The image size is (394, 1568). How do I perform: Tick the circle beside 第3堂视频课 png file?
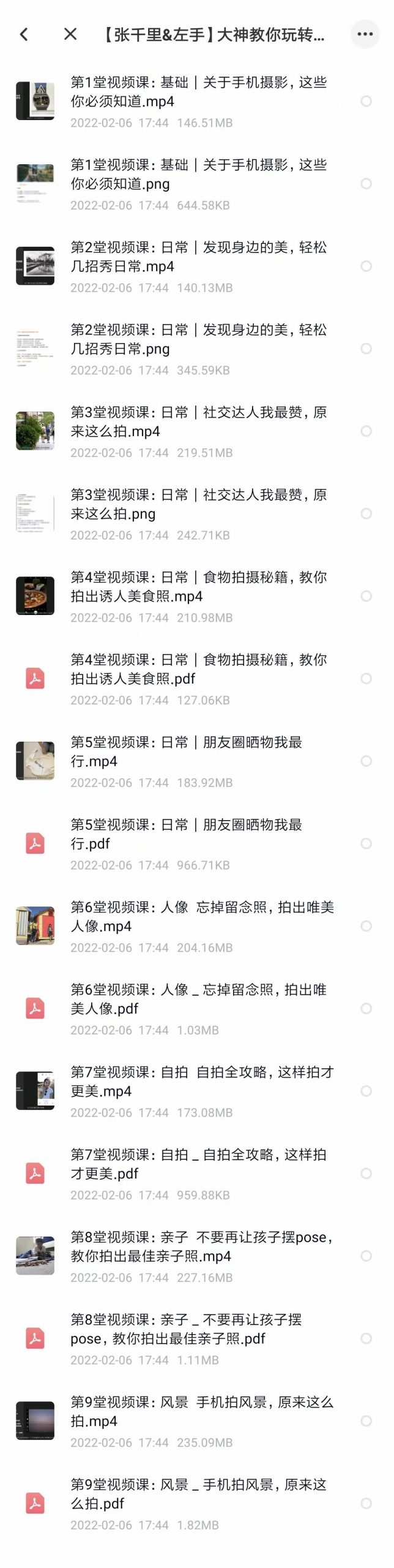[366, 513]
